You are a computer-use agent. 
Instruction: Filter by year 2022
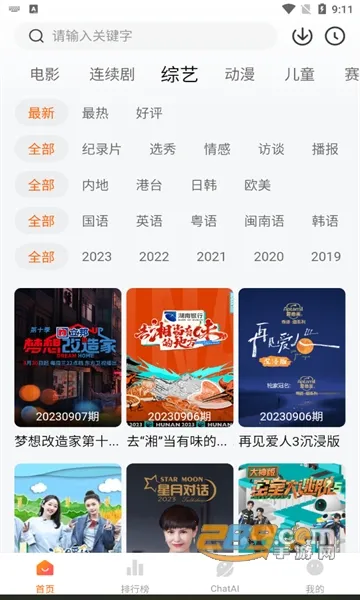(154, 257)
